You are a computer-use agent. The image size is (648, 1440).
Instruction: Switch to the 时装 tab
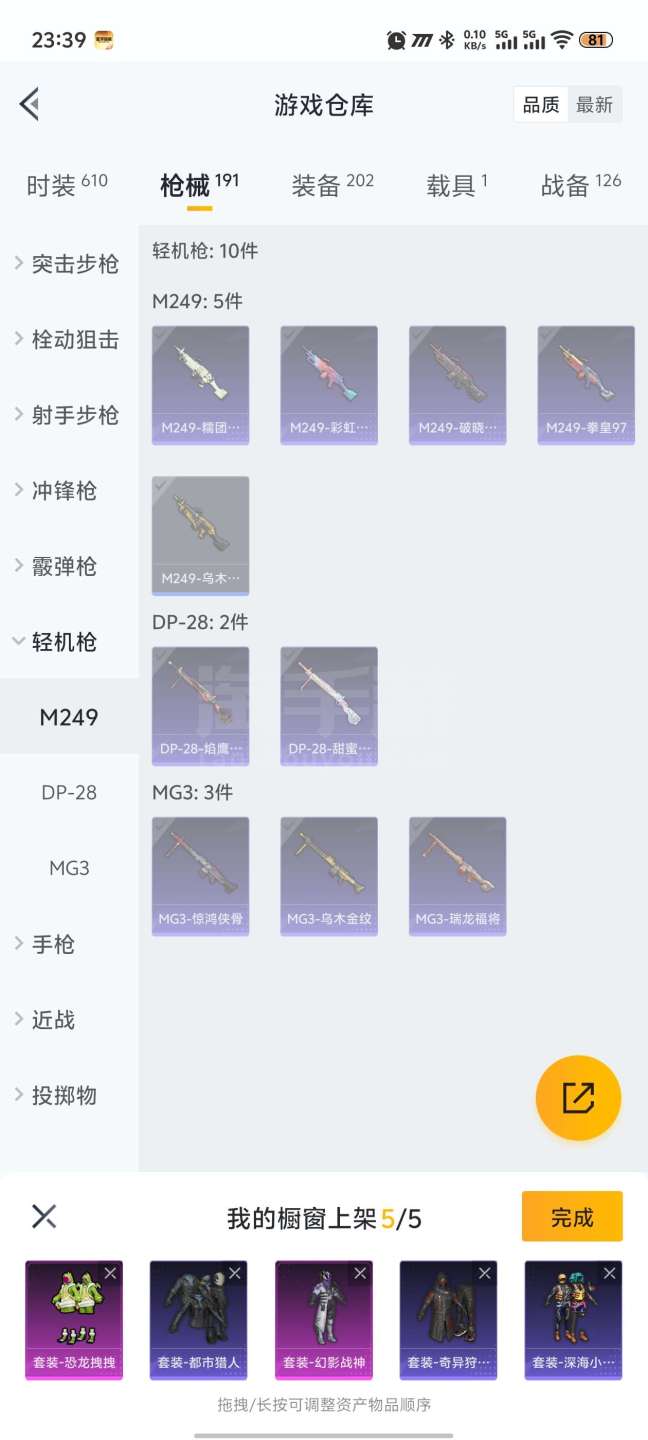pos(66,185)
